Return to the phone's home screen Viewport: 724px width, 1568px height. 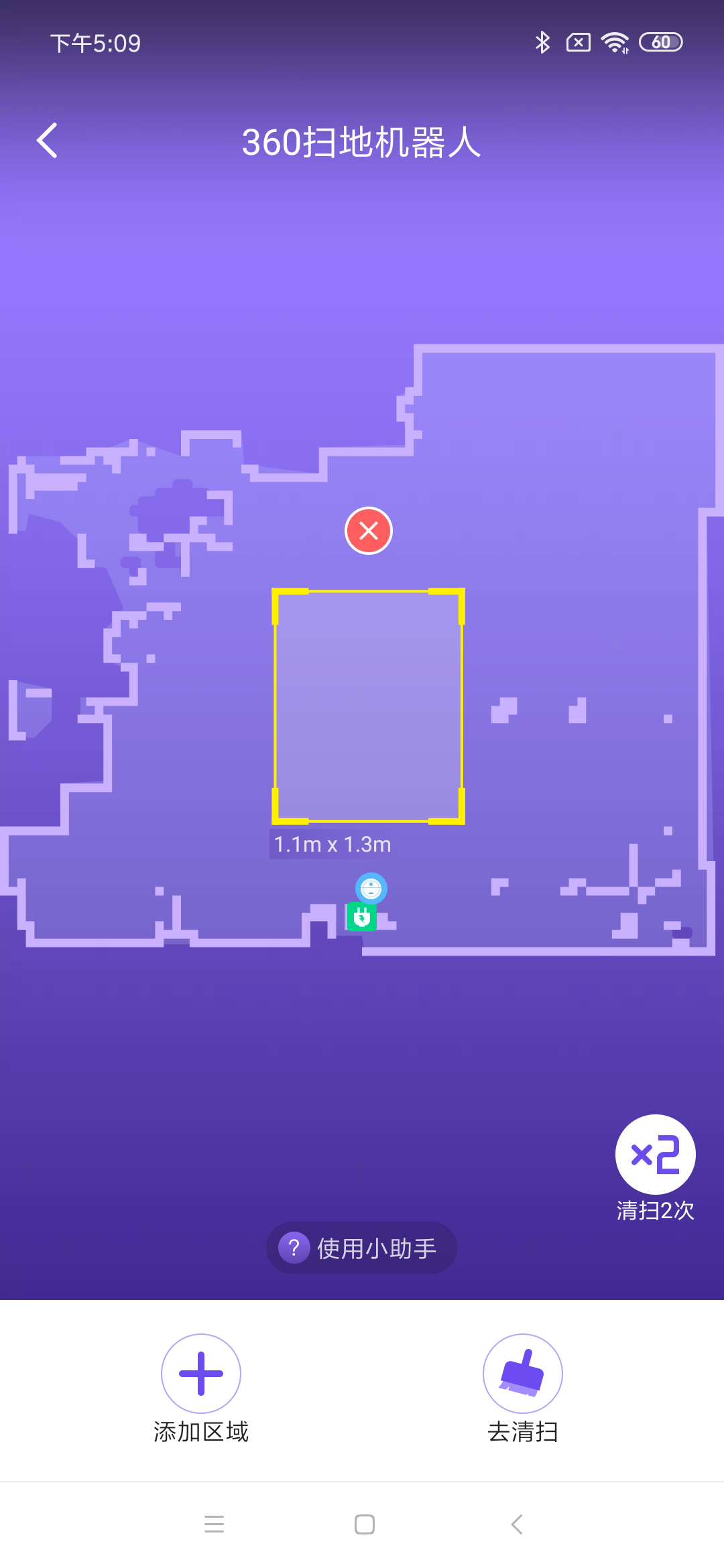pos(364,1524)
